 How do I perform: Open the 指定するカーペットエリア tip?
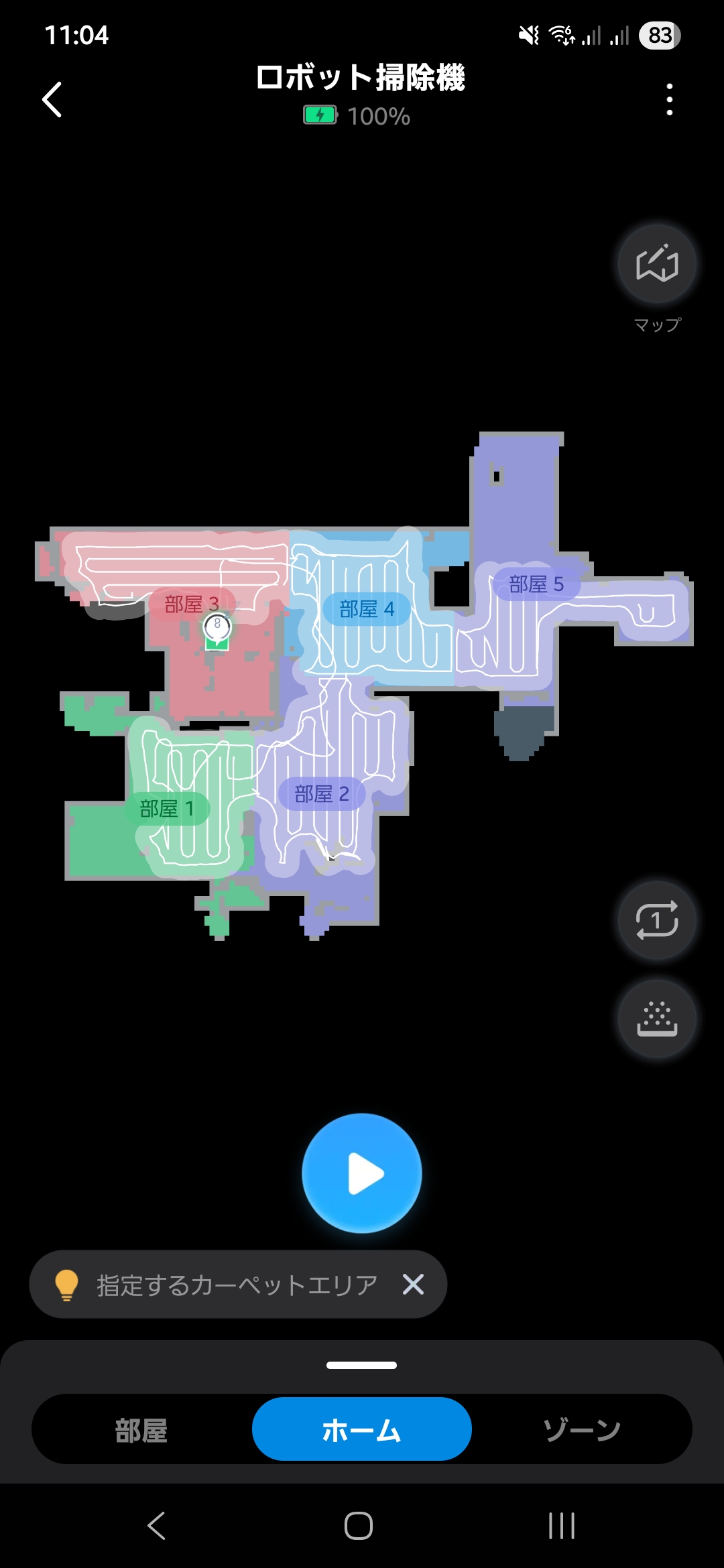tap(235, 1285)
